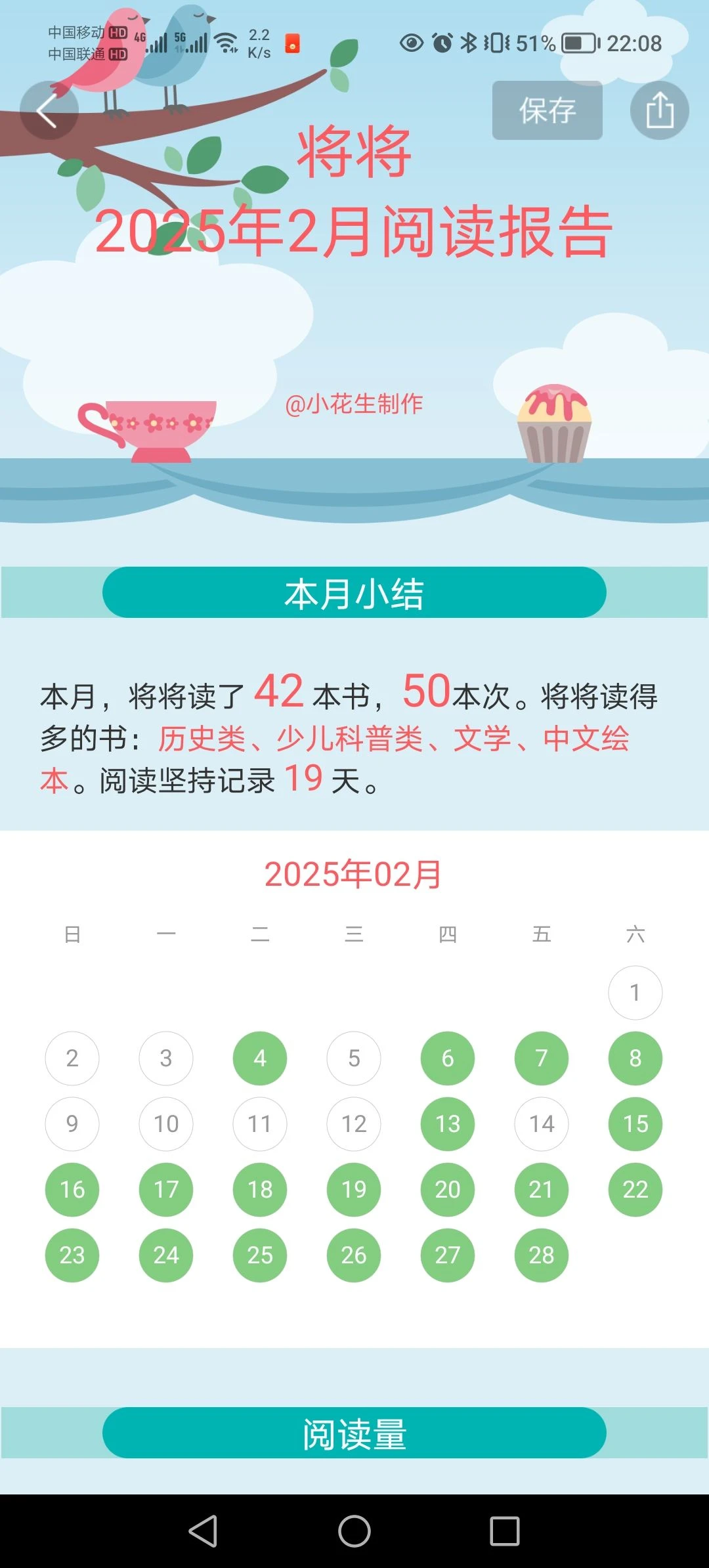Tap the 保存 button to save the report
Screen dimensions: 709x1568
click(x=548, y=110)
